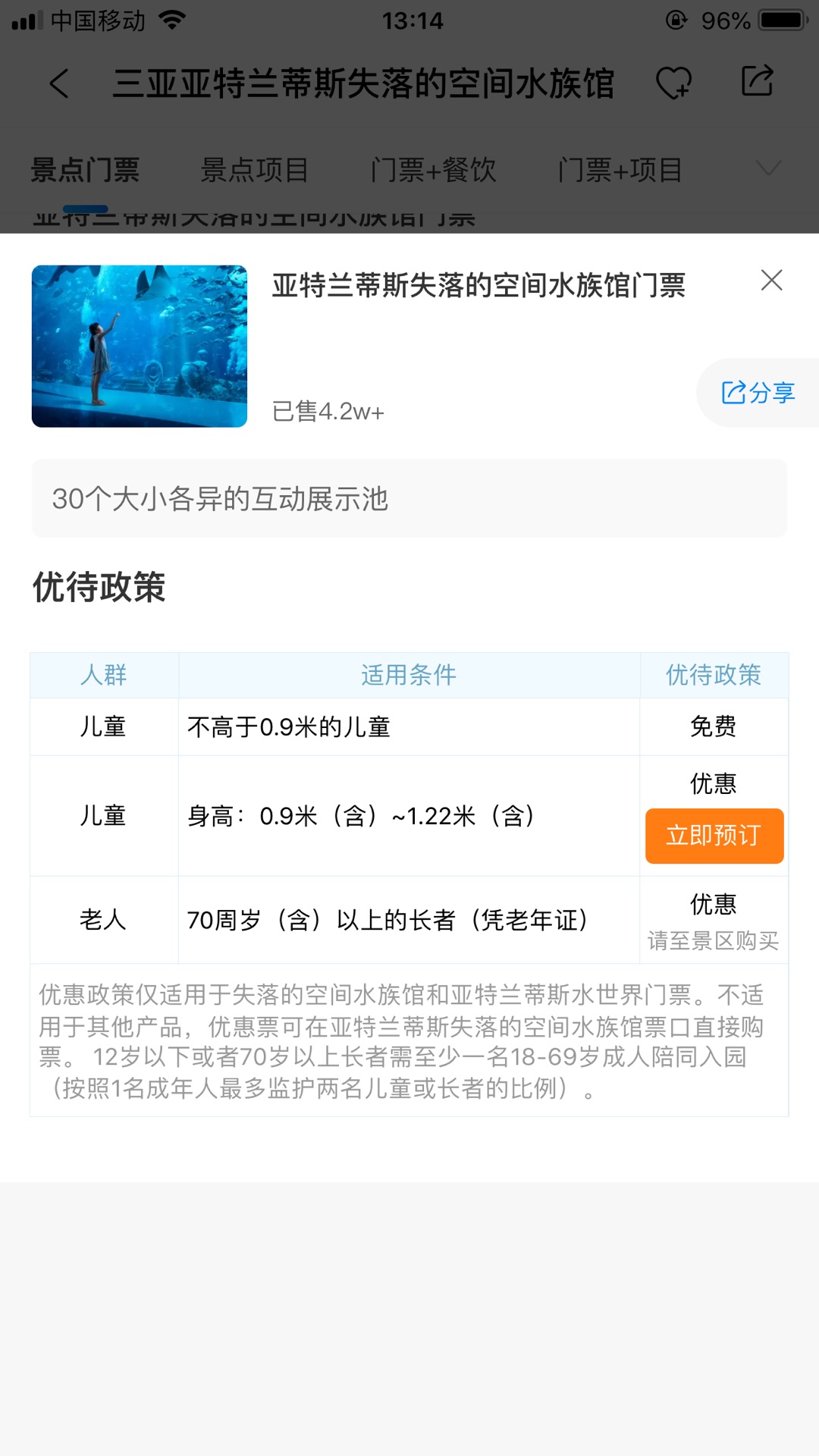This screenshot has width=819, height=1456.
Task: Switch to 门票+餐饮 tab
Action: (x=433, y=170)
